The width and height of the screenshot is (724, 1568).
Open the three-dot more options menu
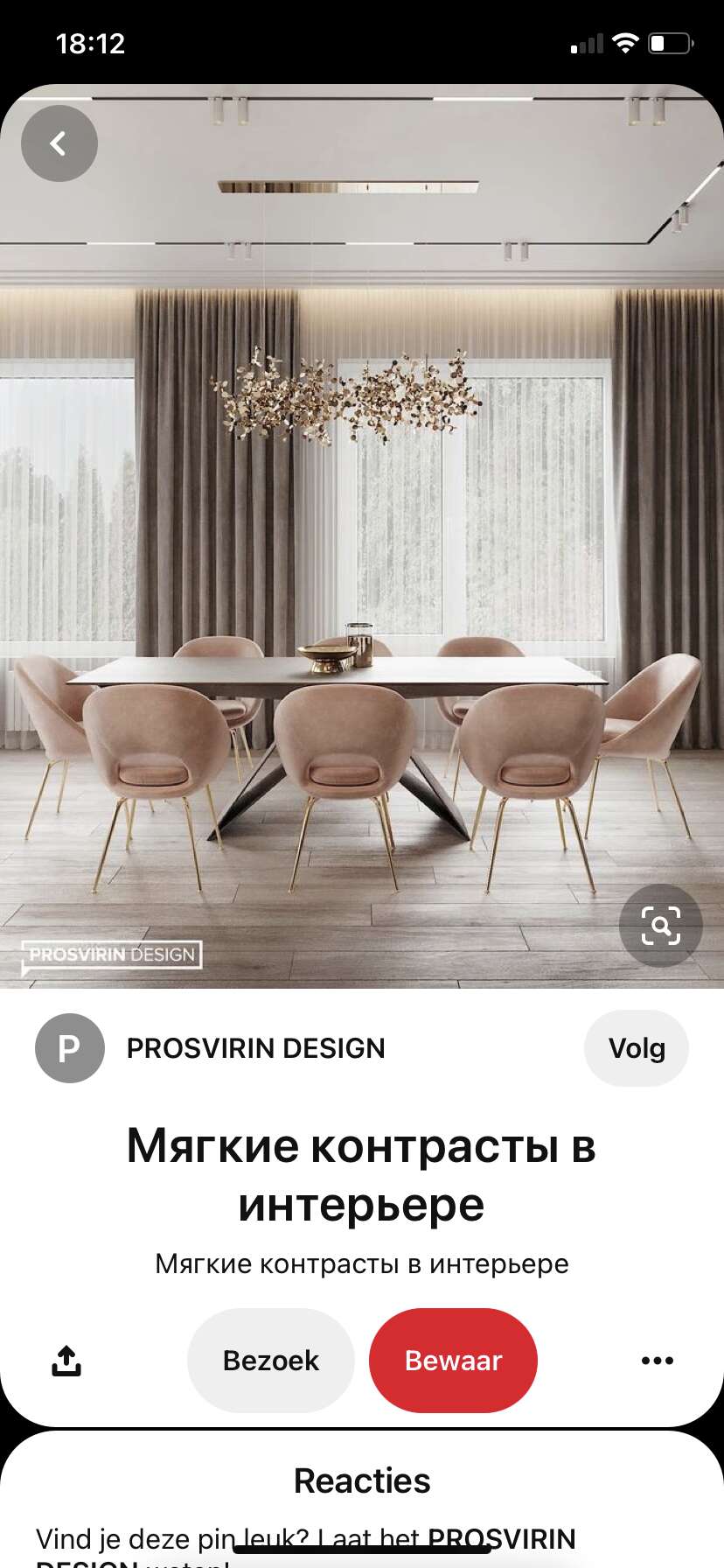(x=658, y=1361)
